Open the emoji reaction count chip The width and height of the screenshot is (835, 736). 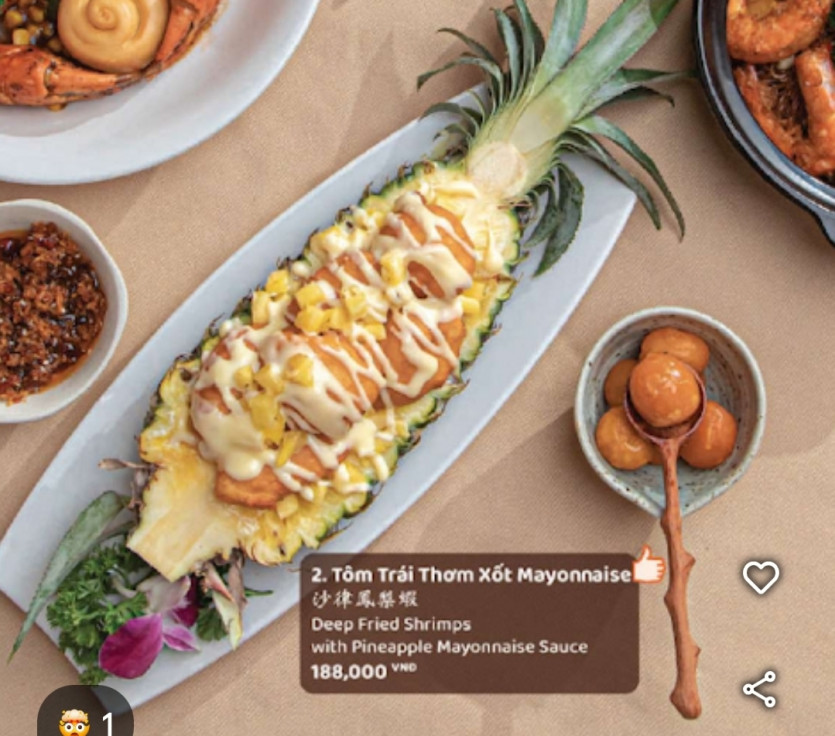tap(85, 718)
